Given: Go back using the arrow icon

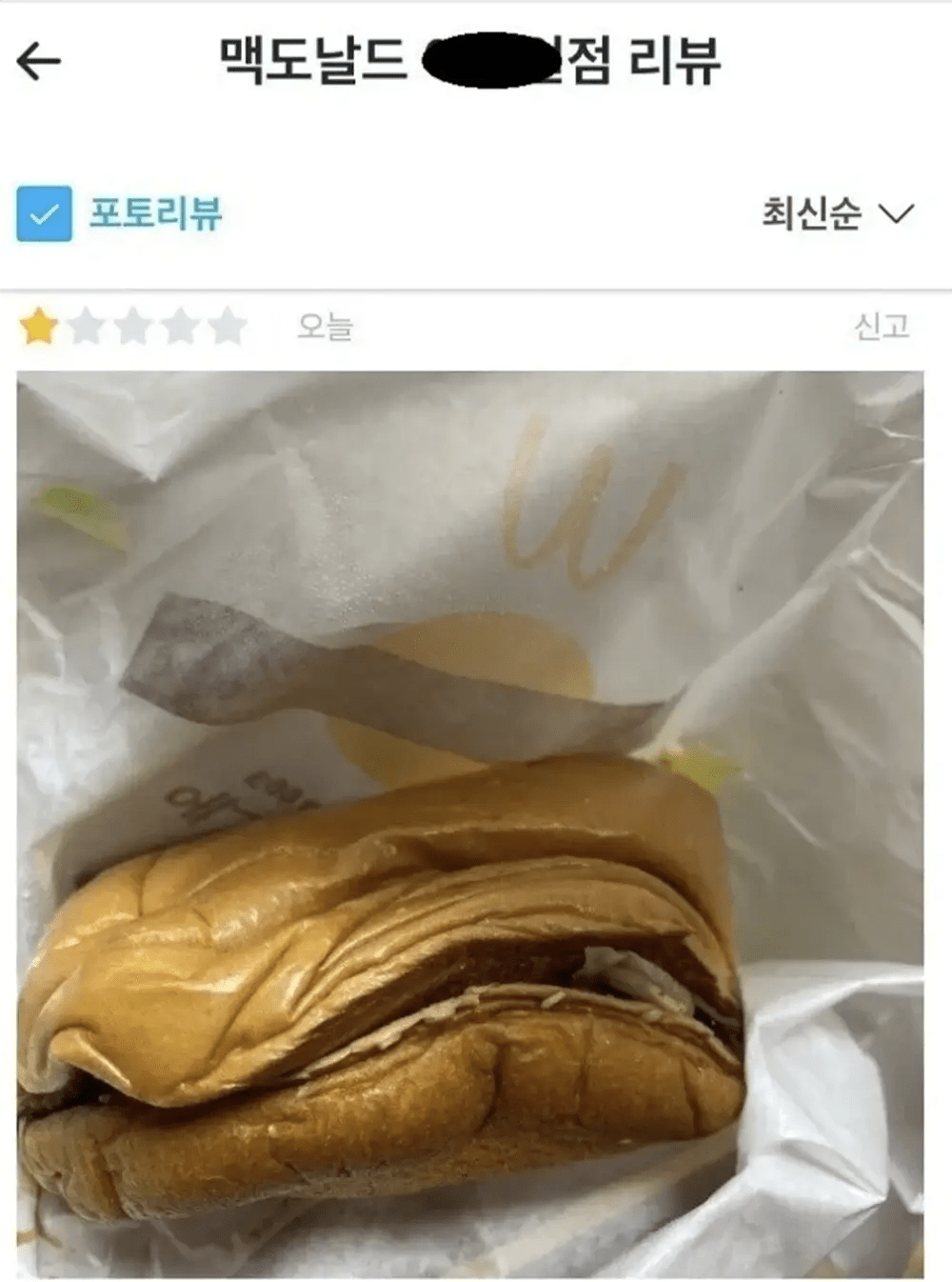Looking at the screenshot, I should click(39, 63).
